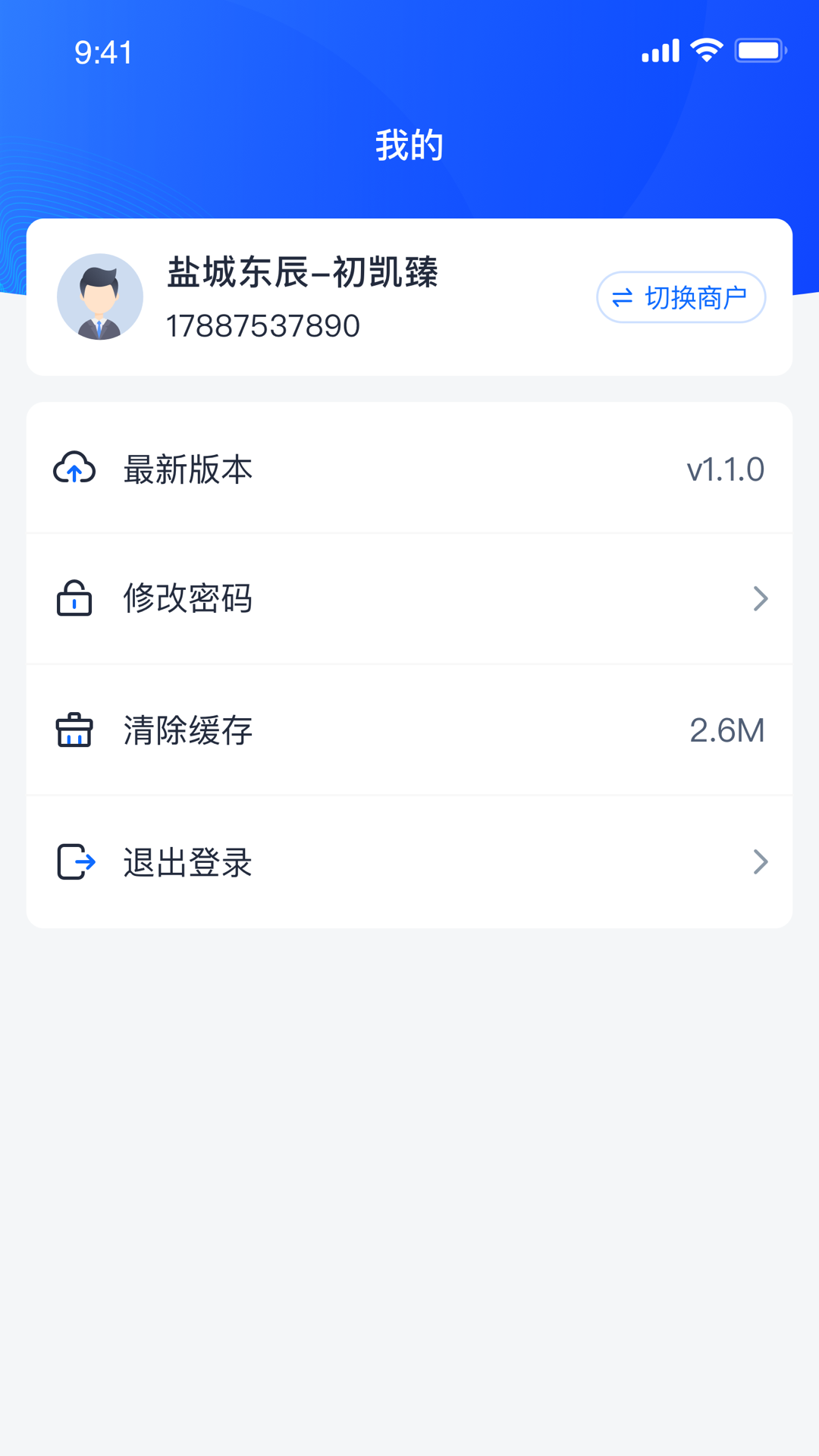Viewport: 819px width, 1456px height.
Task: Open 修改密码 to change password
Action: [409, 599]
